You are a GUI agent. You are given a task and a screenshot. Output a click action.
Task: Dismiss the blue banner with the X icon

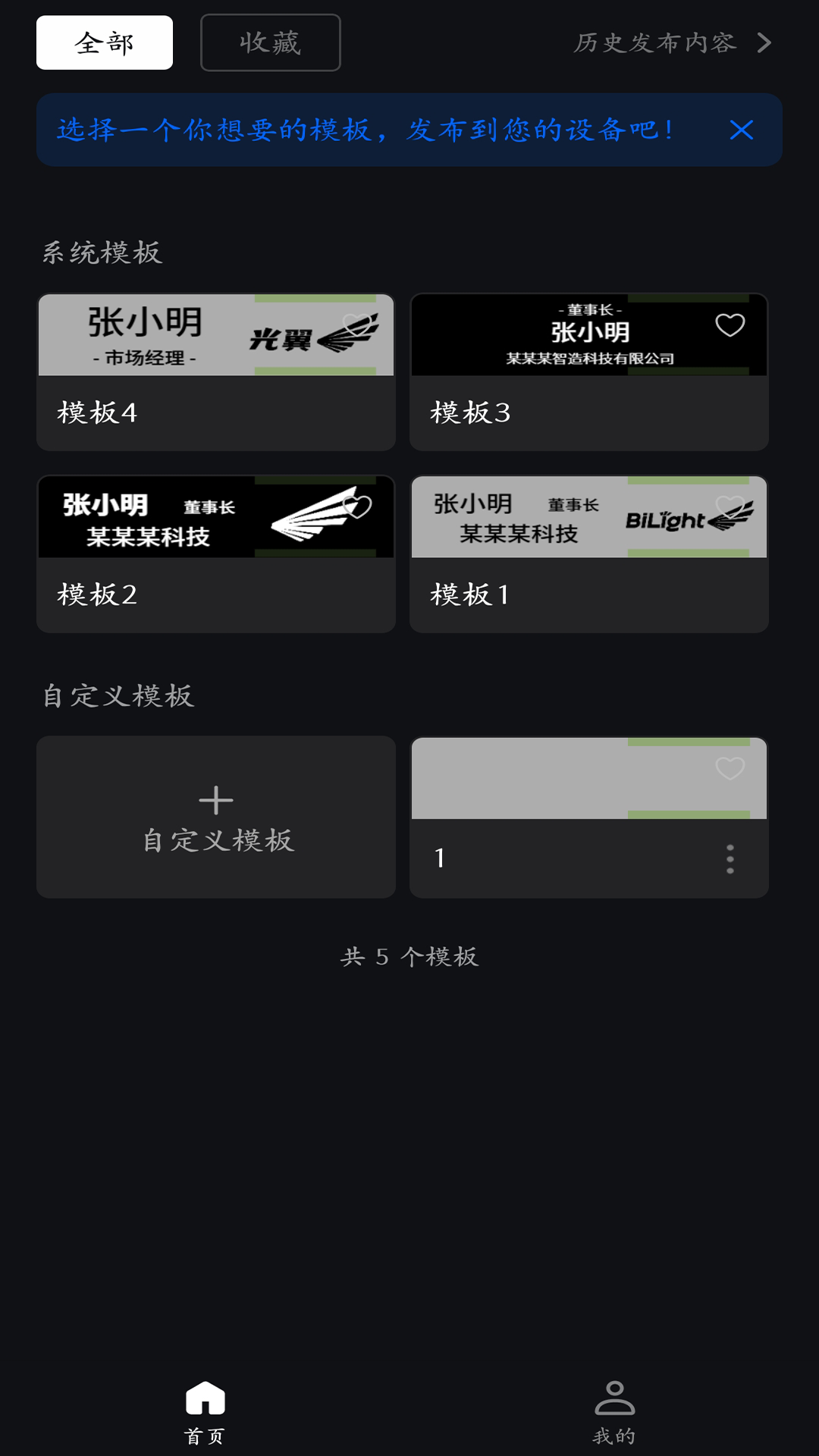pos(742,130)
